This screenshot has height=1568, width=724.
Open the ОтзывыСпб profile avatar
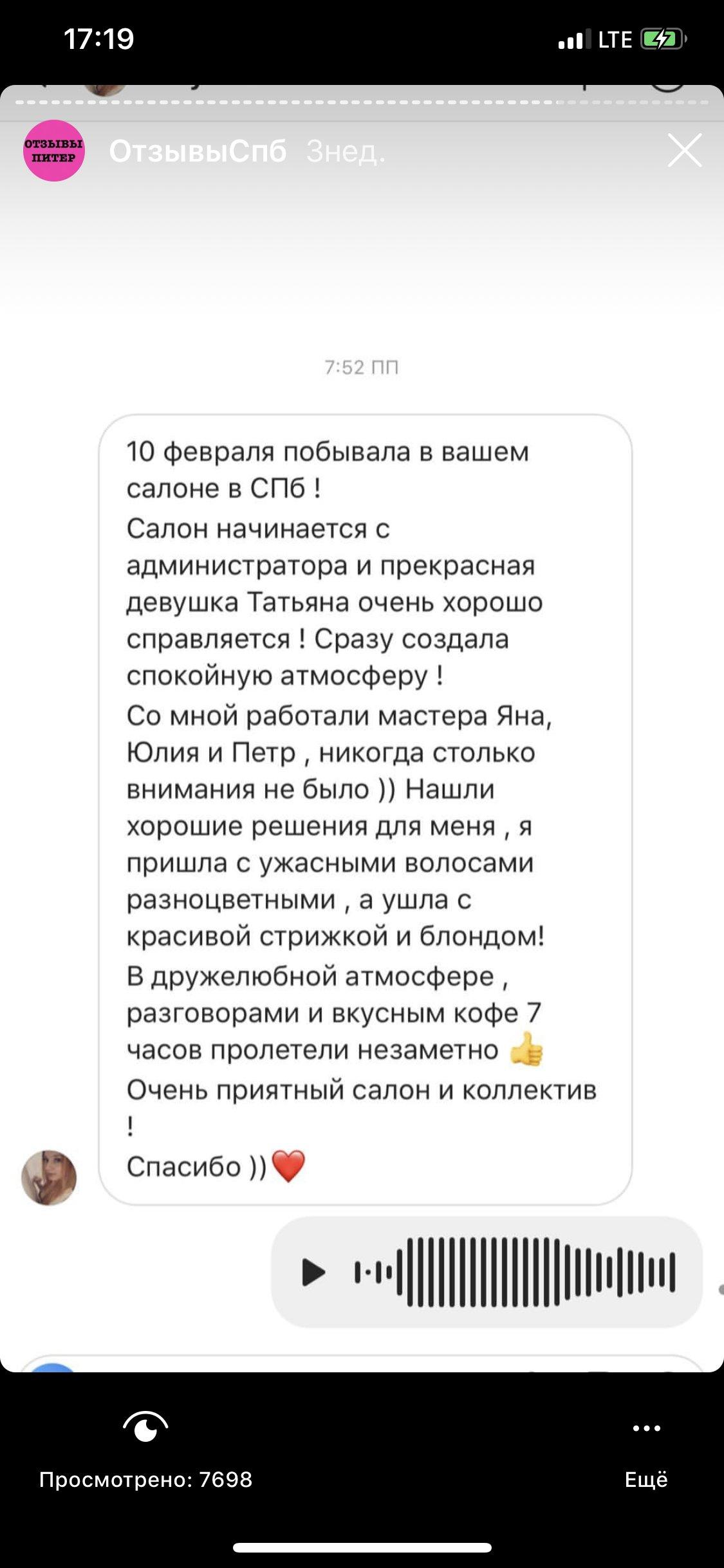[x=54, y=151]
